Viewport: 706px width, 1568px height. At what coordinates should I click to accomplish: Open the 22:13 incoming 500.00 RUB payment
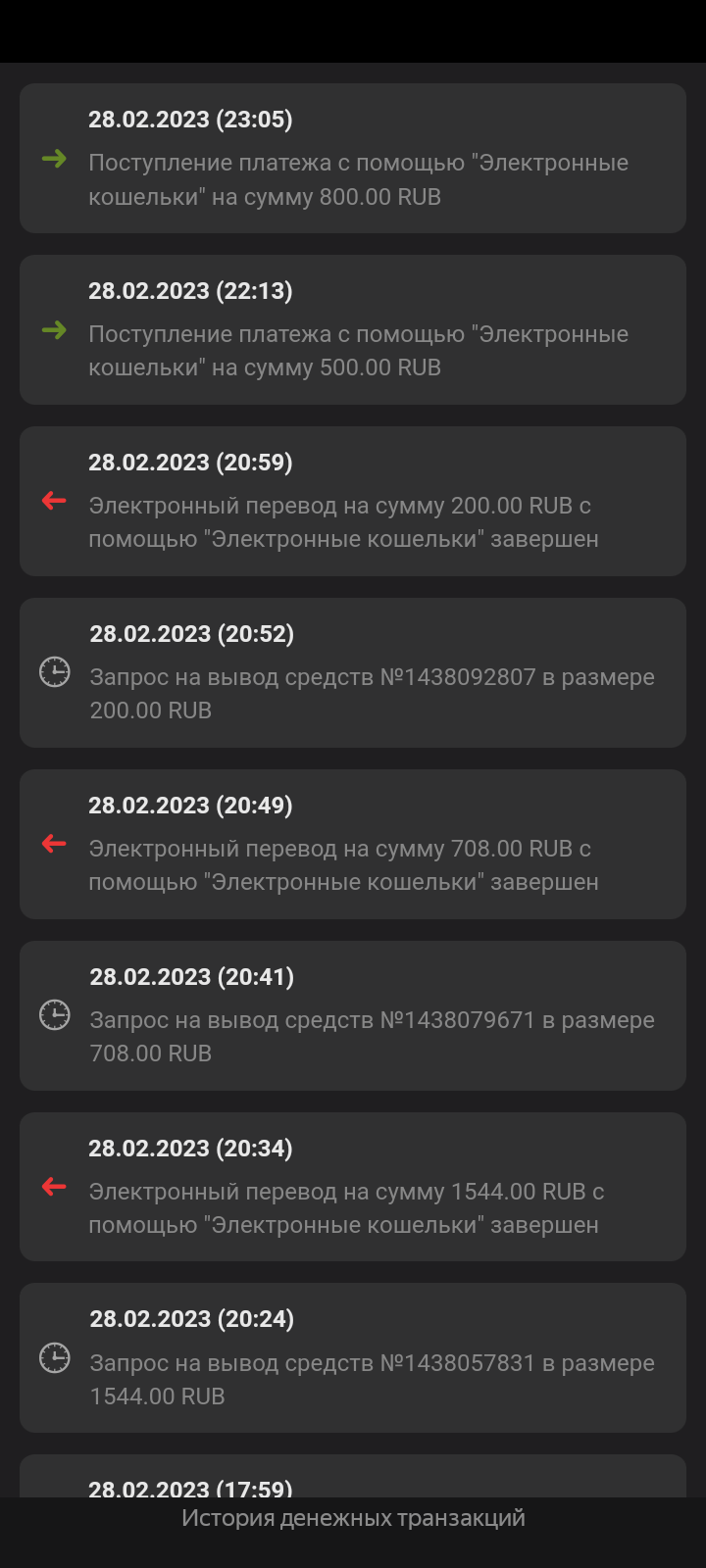click(x=353, y=330)
